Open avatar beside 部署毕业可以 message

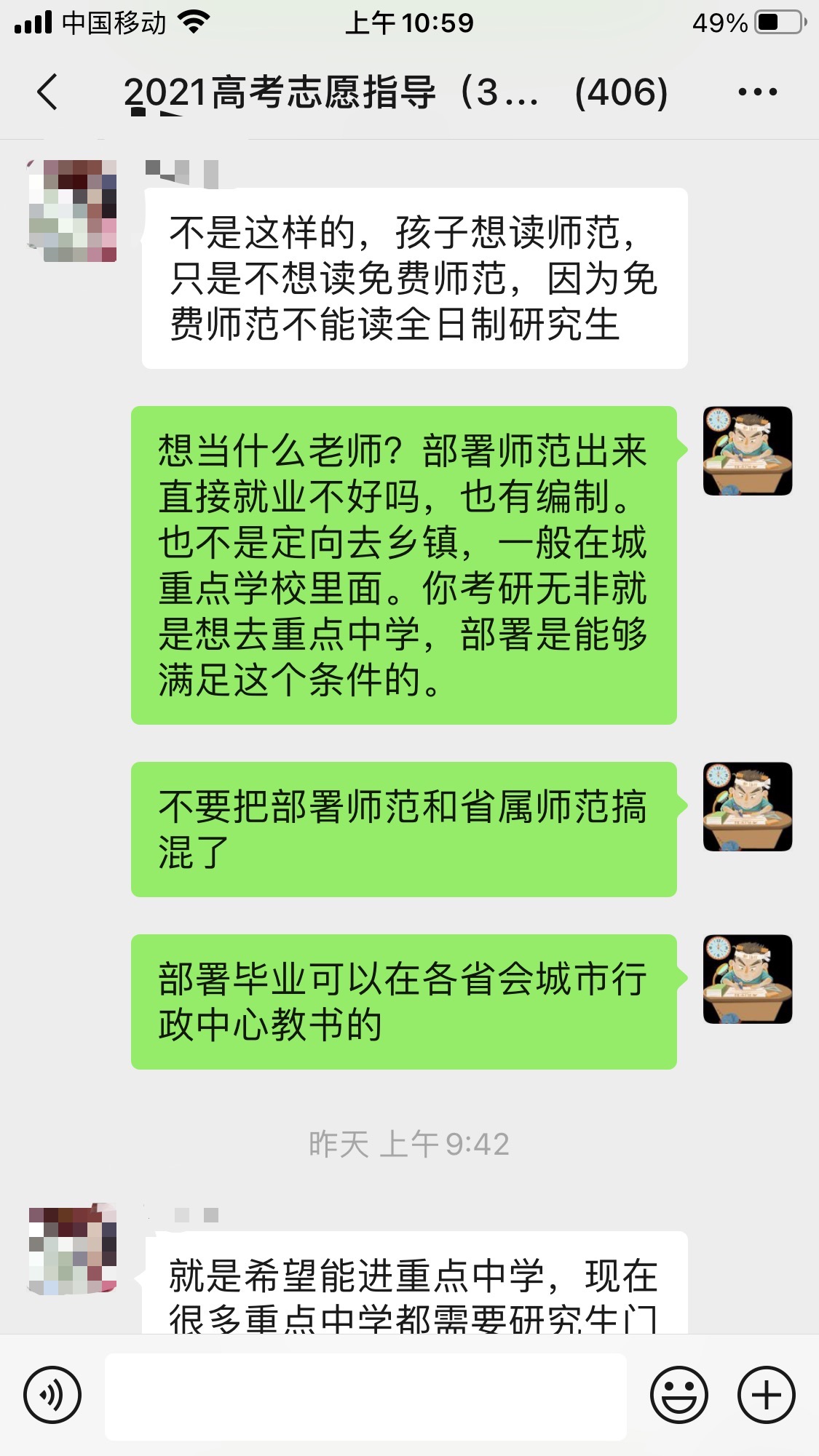point(748,979)
